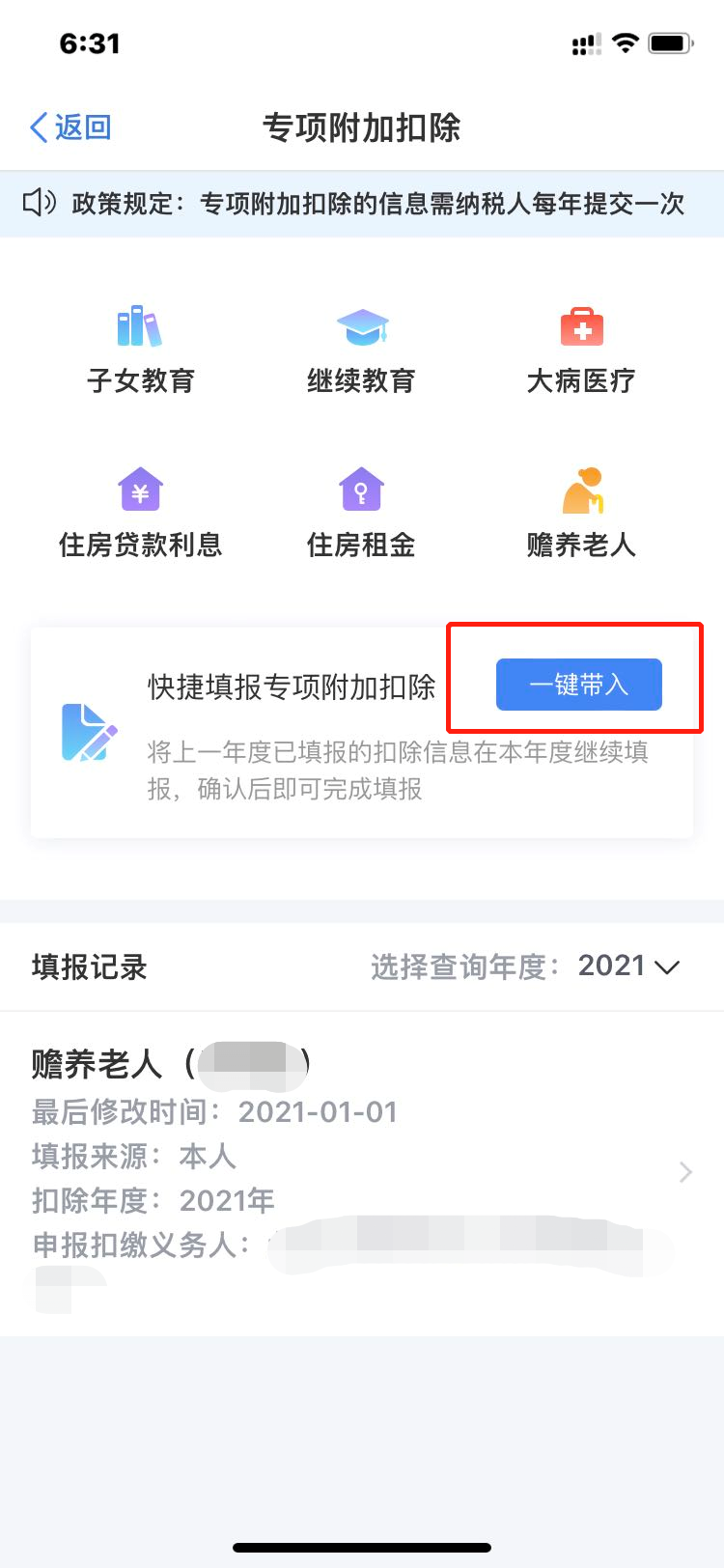Open 赡养老人 deduction entry
This screenshot has height=1568, width=724.
[581, 513]
